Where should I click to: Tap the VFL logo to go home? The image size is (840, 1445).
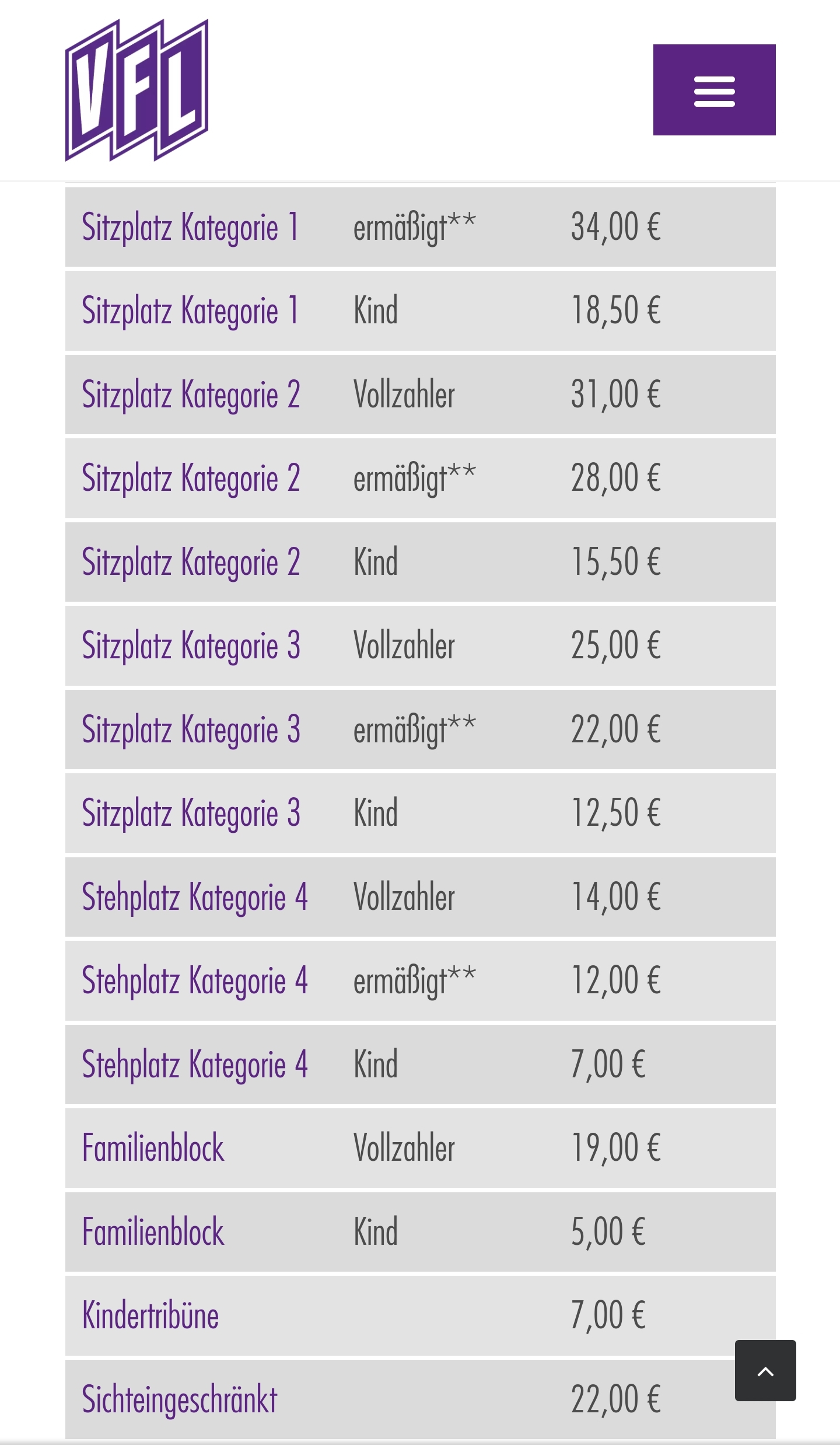pos(137,90)
